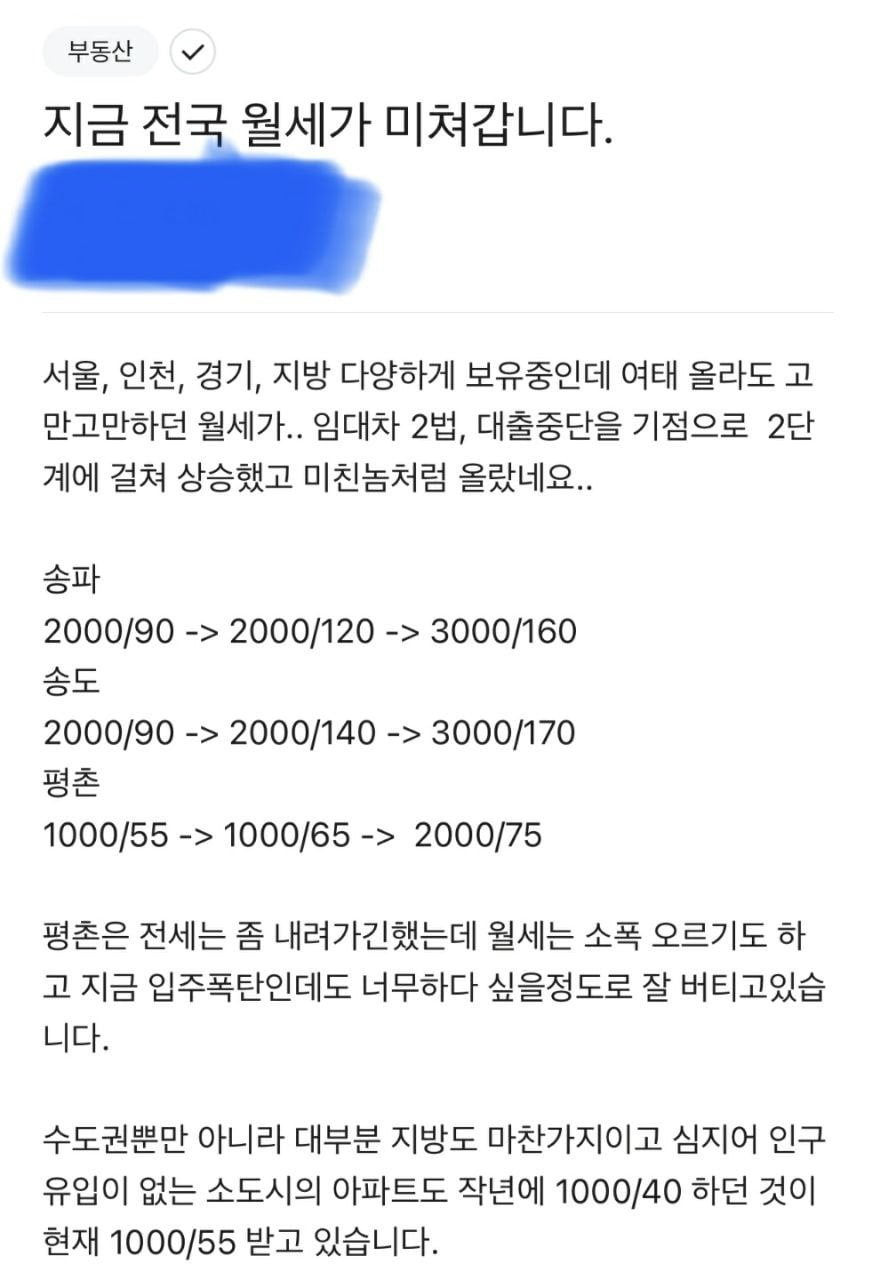The width and height of the screenshot is (876, 1280).
Task: Open the 부동산 category chip
Action: coord(99,53)
